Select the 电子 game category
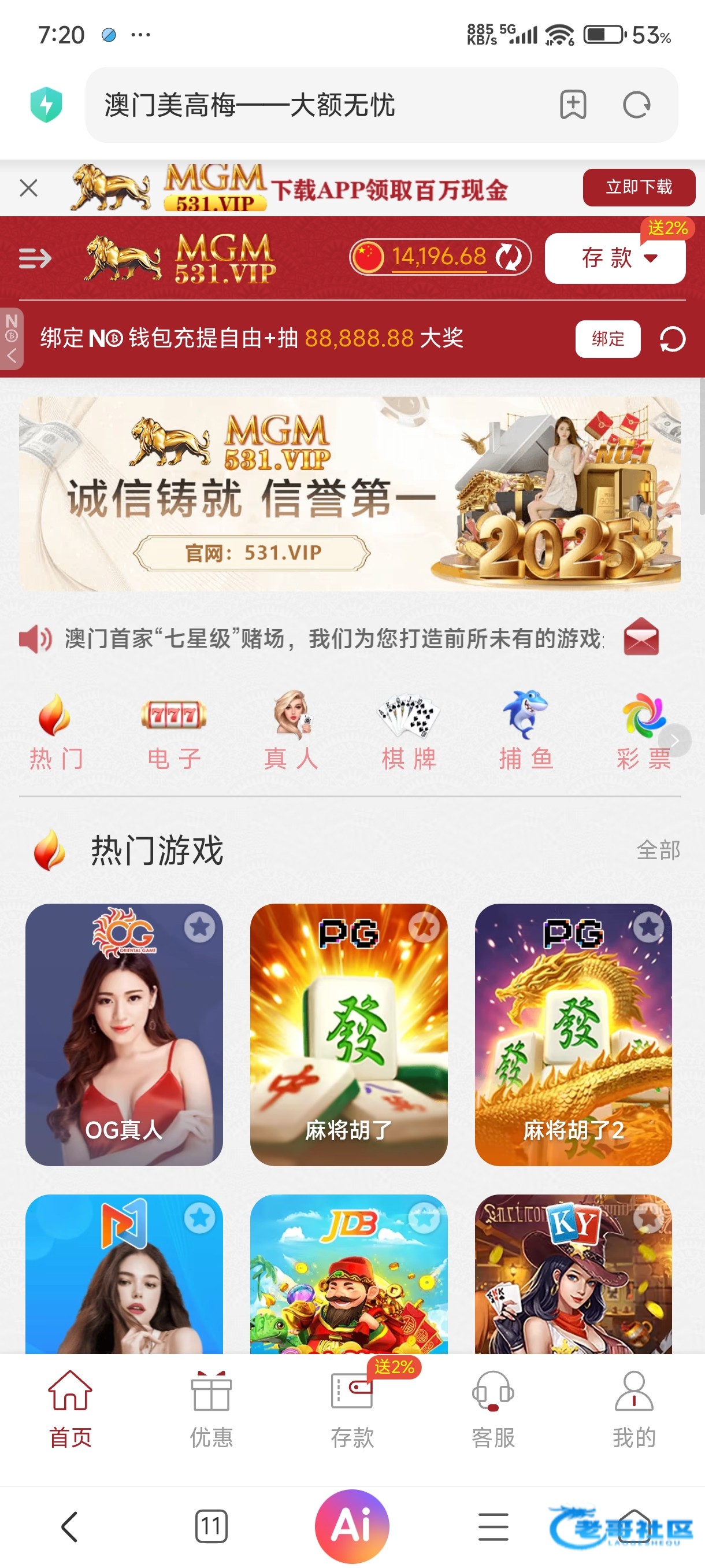Image resolution: width=705 pixels, height=1568 pixels. [173, 731]
